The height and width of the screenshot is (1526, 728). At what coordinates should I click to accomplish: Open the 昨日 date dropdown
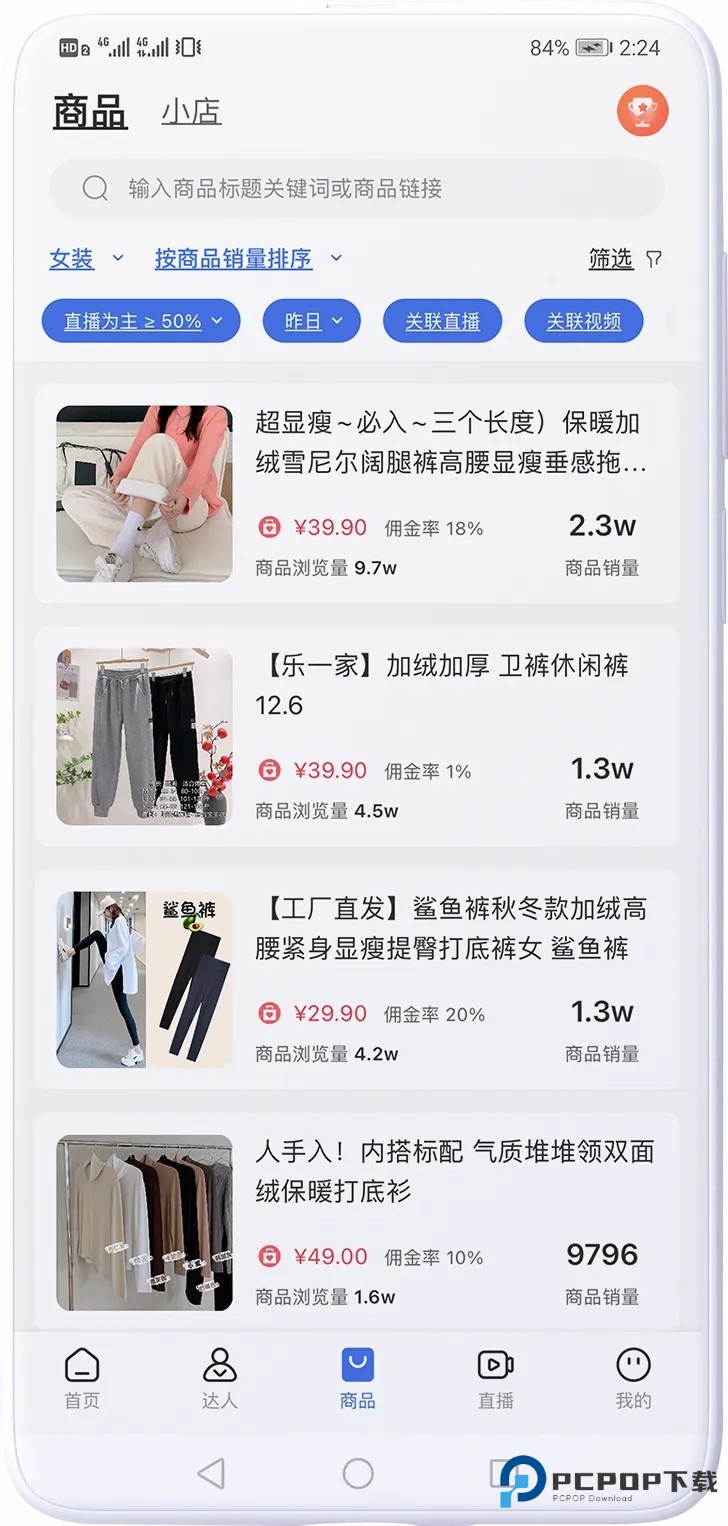pos(311,321)
